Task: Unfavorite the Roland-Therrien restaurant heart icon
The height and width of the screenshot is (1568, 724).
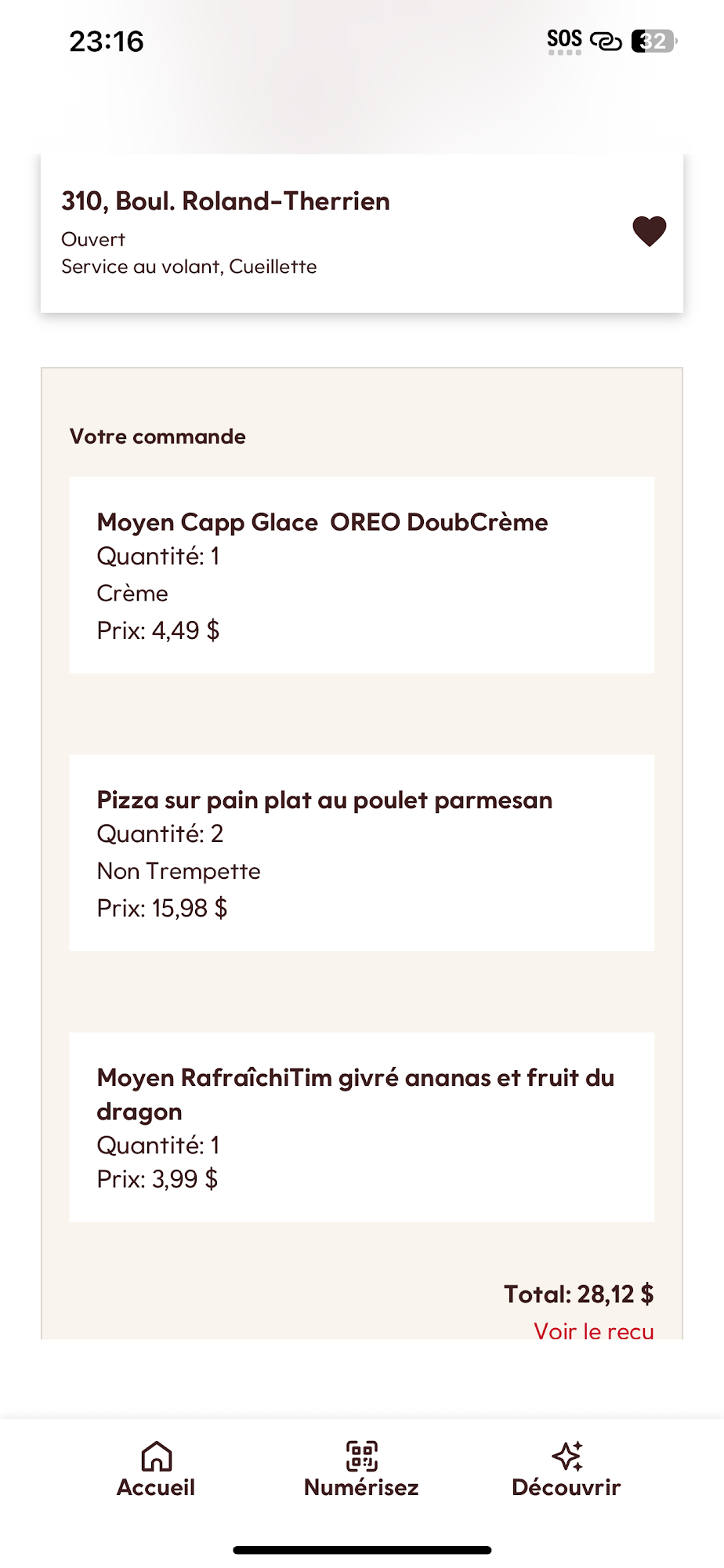Action: coord(649,231)
